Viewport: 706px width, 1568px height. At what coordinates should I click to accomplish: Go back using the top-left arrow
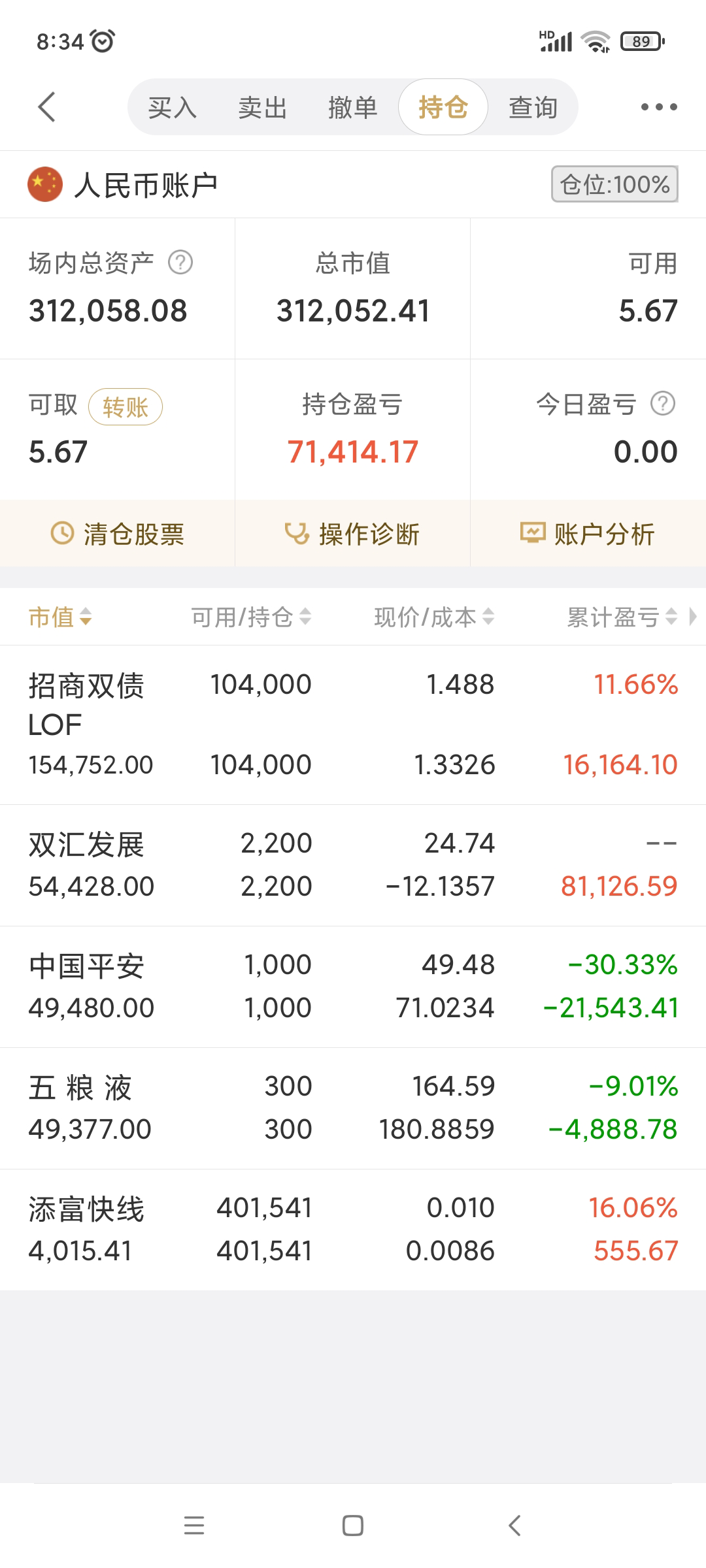point(47,107)
